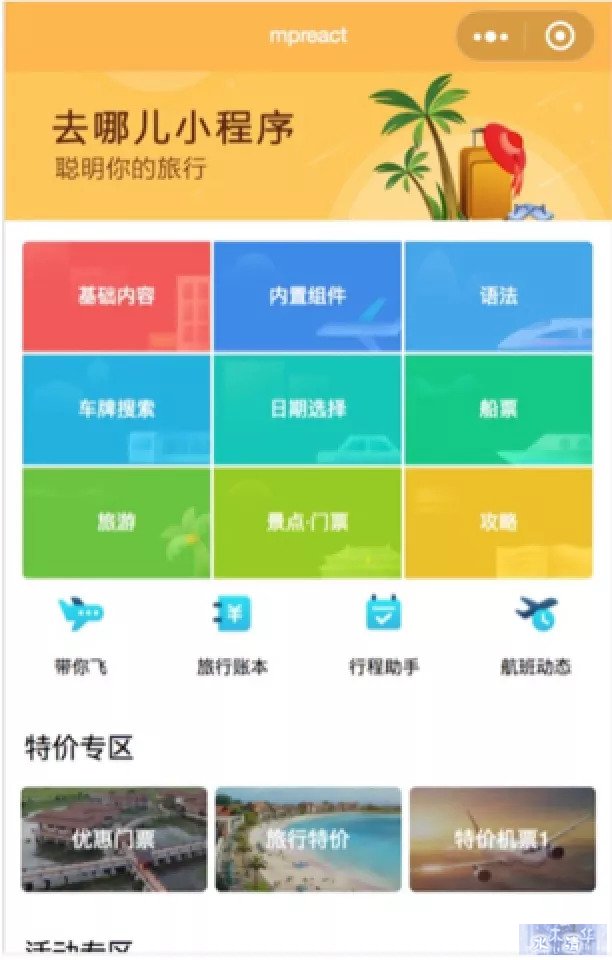The image size is (612, 960).
Task: Open the 特价机票1 card
Action: (x=502, y=839)
